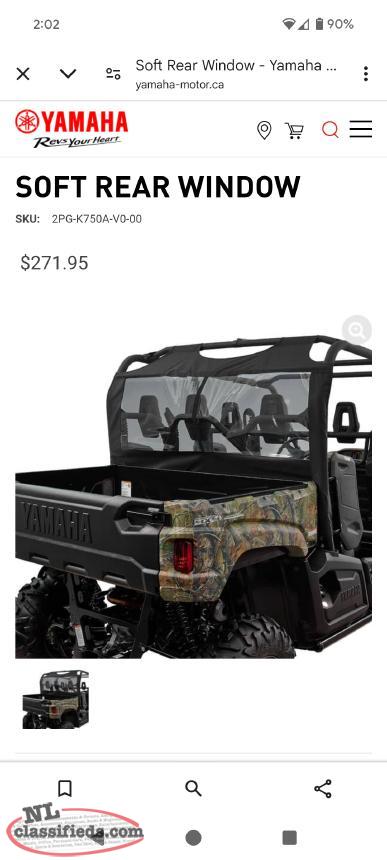Zoom the product image with the magnifier
The height and width of the screenshot is (860, 387).
[x=356, y=330]
